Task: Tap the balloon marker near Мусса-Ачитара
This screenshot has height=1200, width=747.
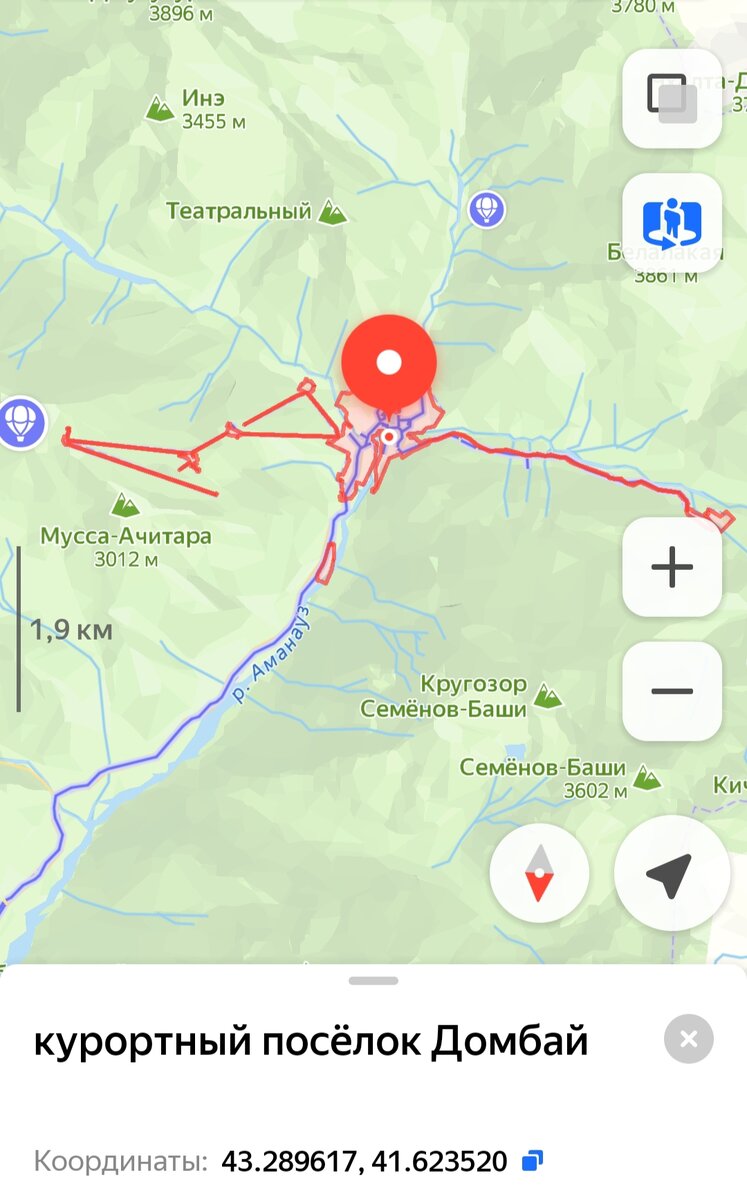Action: [x=22, y=422]
